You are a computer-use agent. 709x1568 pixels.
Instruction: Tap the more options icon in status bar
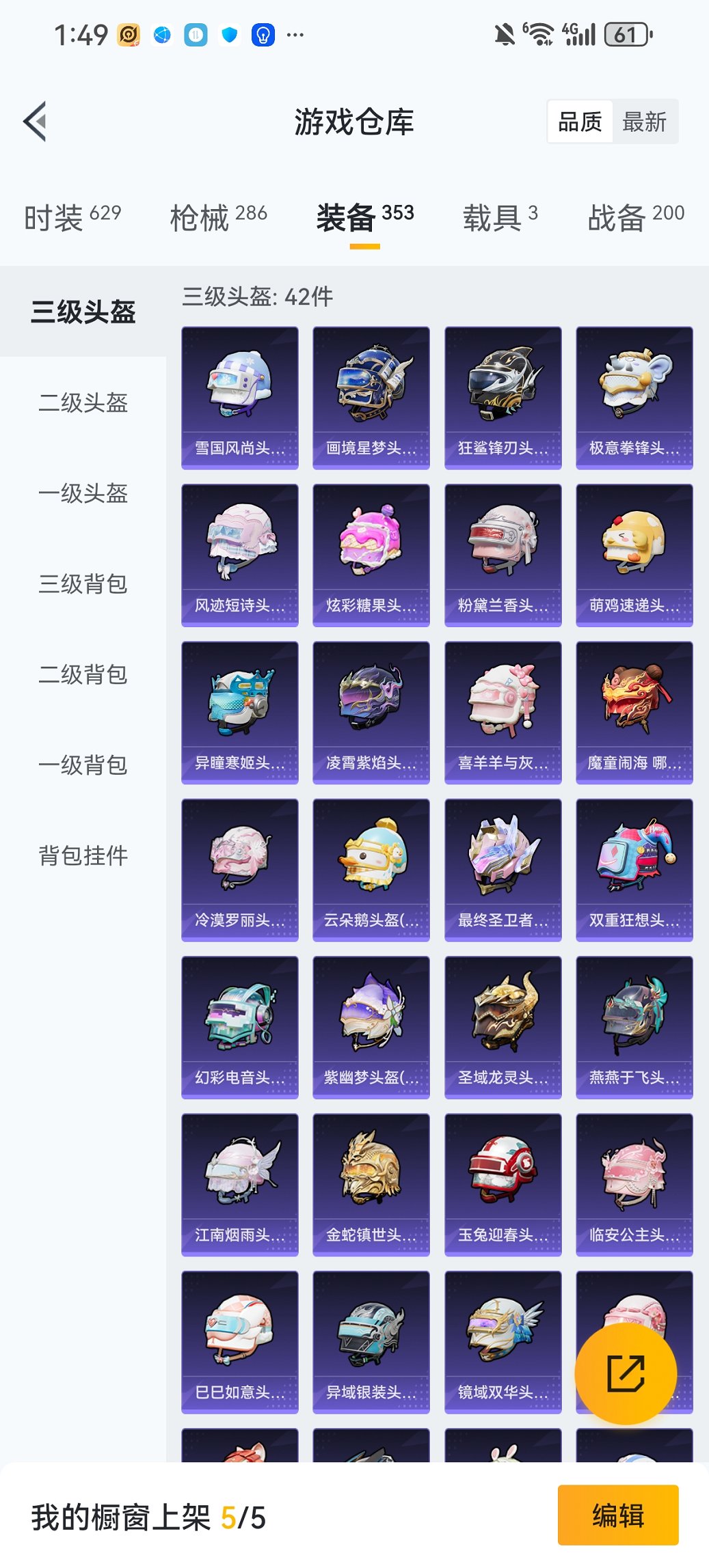[295, 33]
